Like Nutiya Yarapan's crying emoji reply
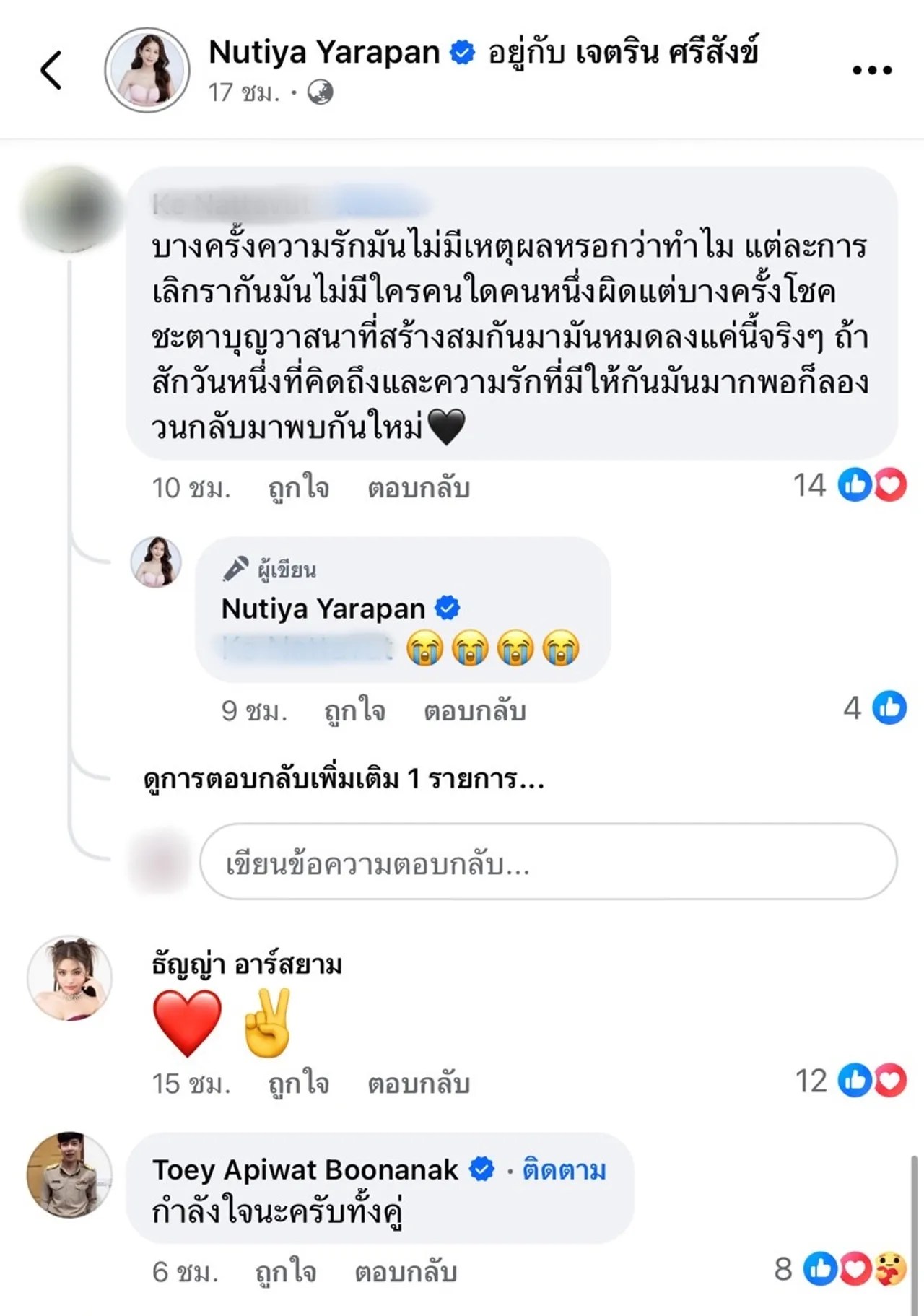Screen dimensions: 924x1316 pos(354,711)
